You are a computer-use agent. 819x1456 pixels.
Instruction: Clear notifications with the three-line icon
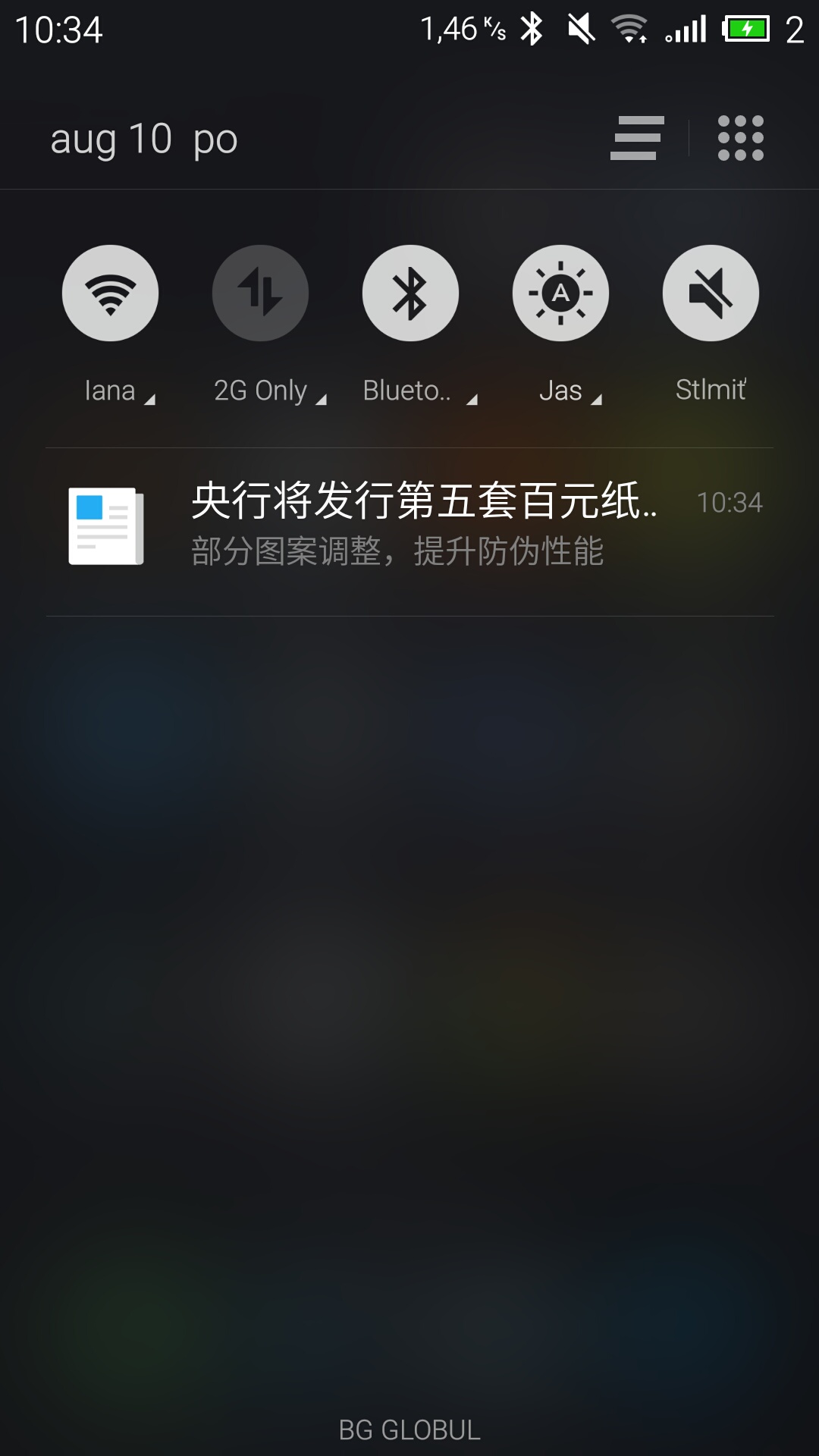636,138
